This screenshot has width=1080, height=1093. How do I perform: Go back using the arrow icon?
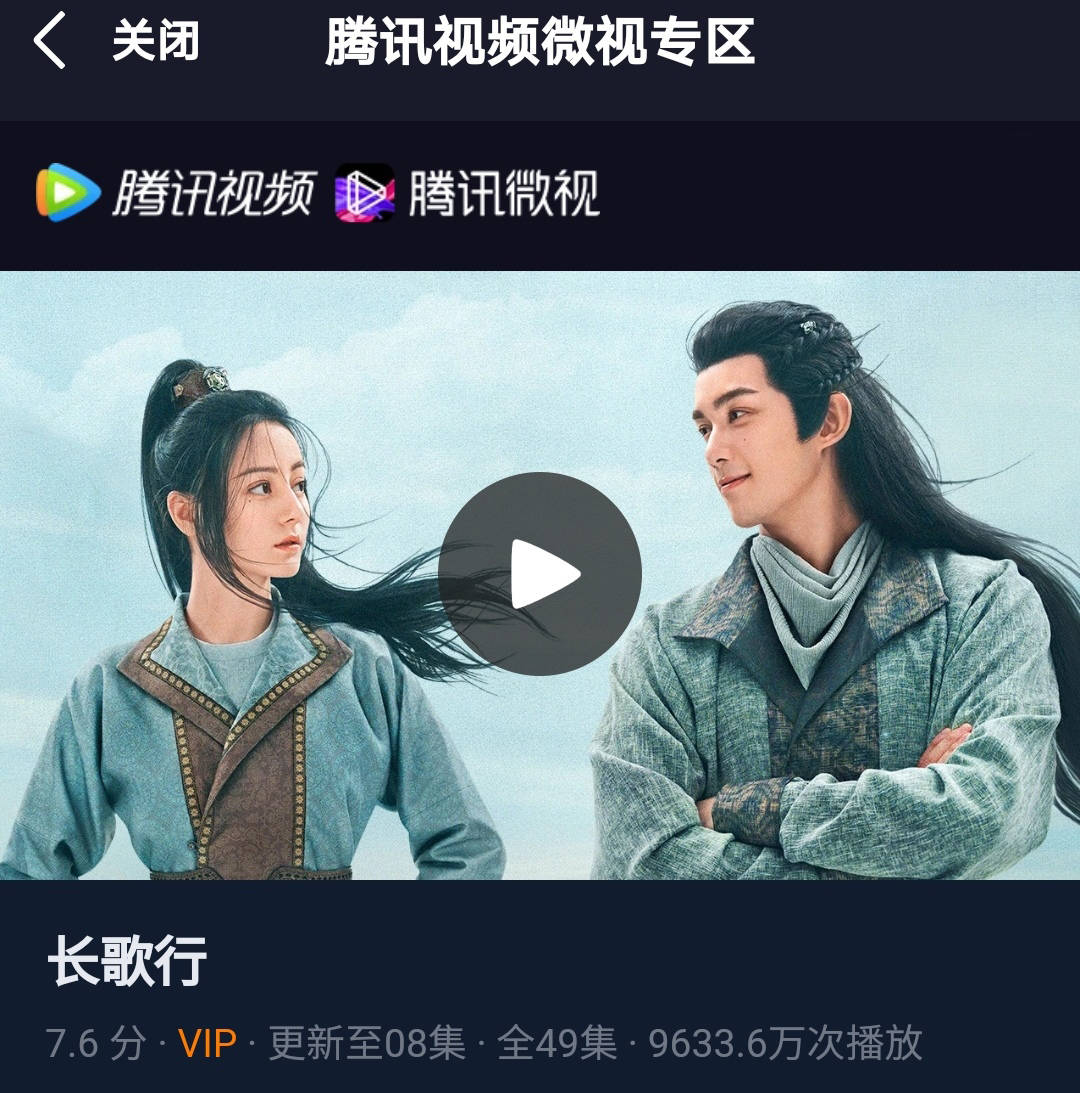click(50, 41)
